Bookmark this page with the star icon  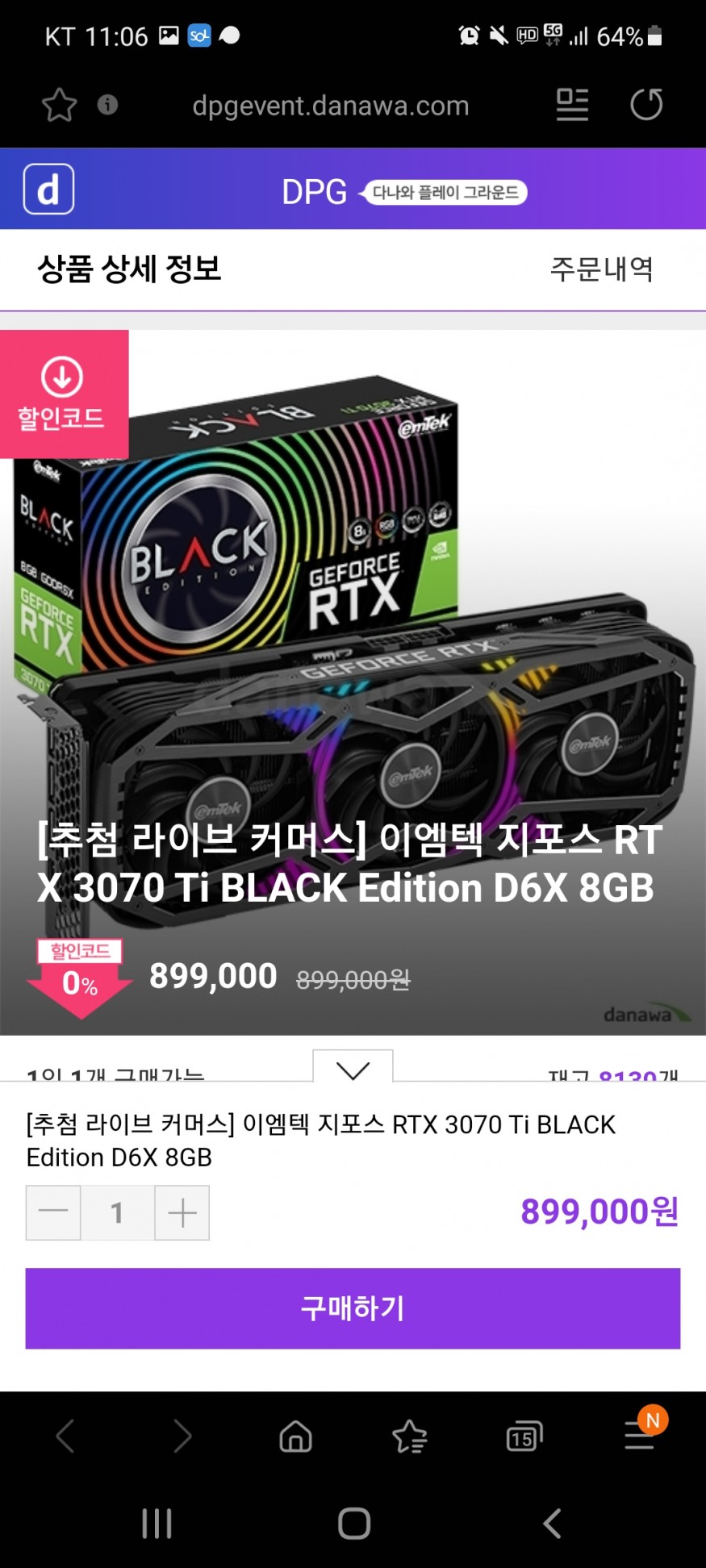point(59,105)
